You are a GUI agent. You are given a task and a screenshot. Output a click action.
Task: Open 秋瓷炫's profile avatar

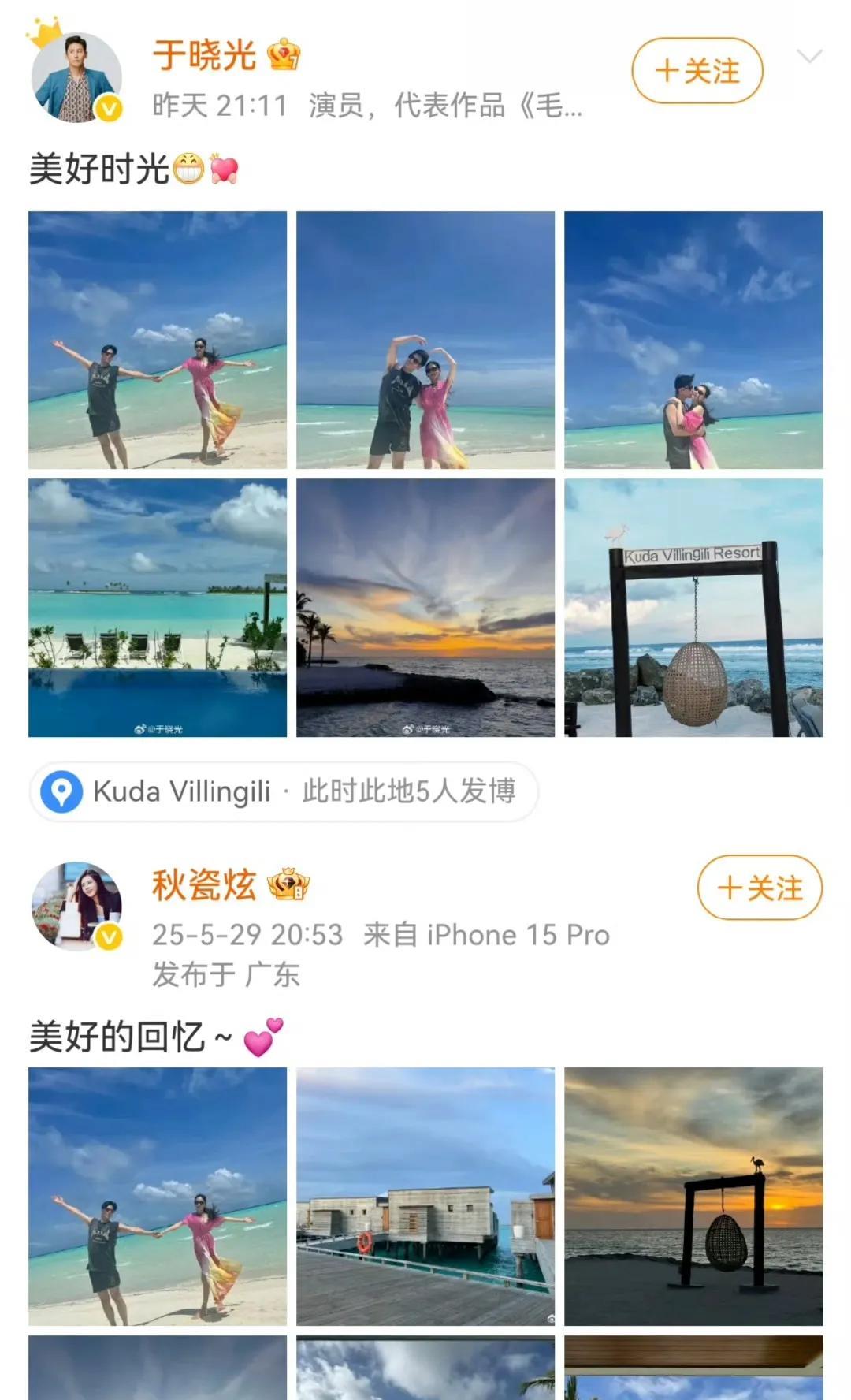(x=76, y=906)
